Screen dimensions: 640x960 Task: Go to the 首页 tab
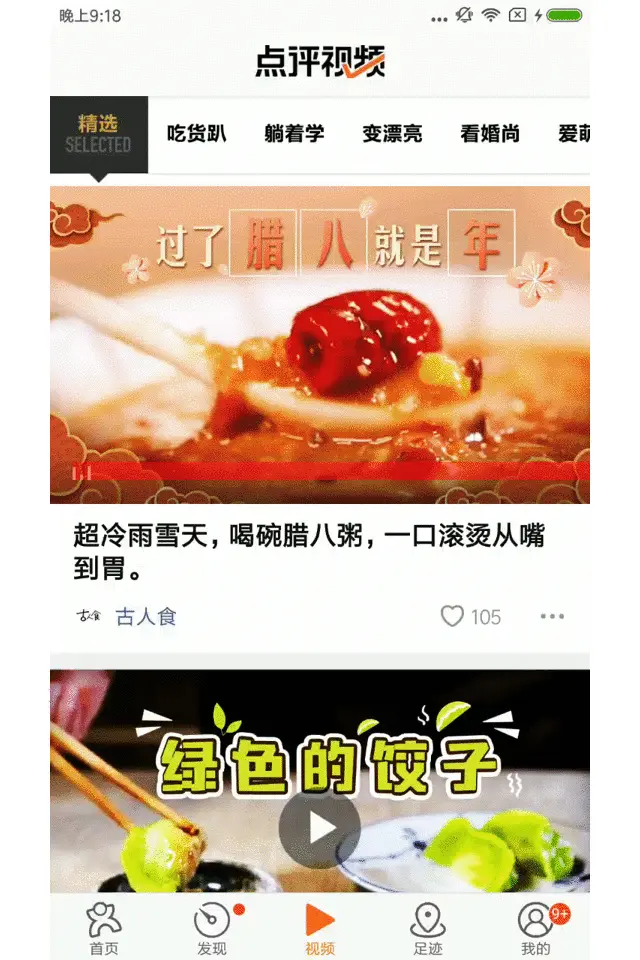pos(104,927)
